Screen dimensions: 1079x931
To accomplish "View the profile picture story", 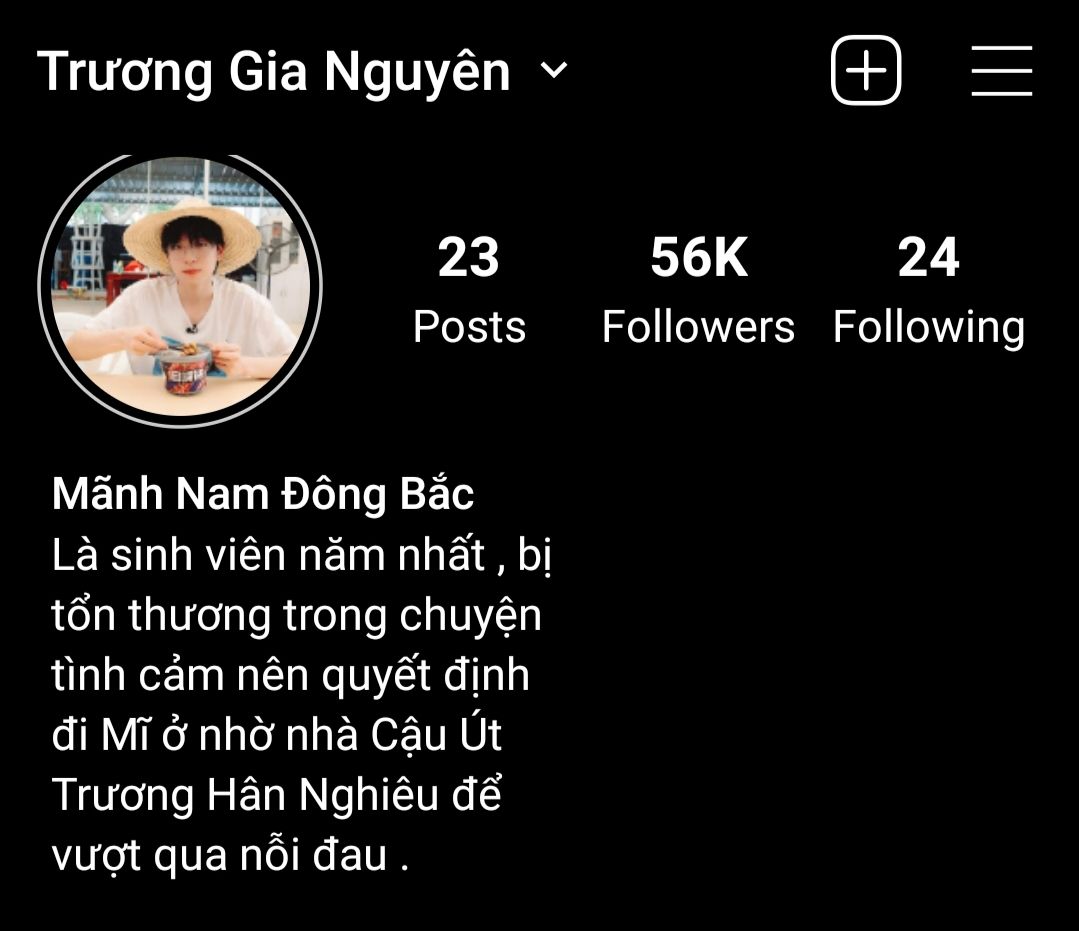I will (180, 287).
